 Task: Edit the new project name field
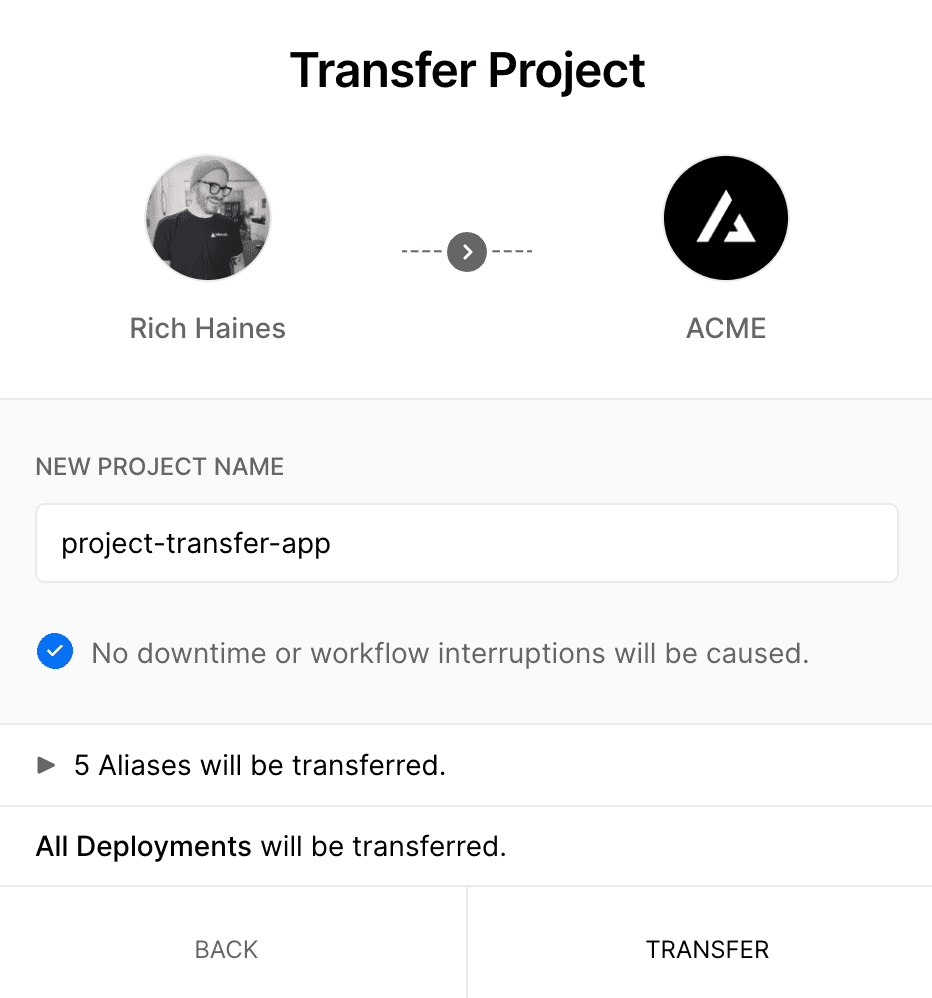point(466,543)
